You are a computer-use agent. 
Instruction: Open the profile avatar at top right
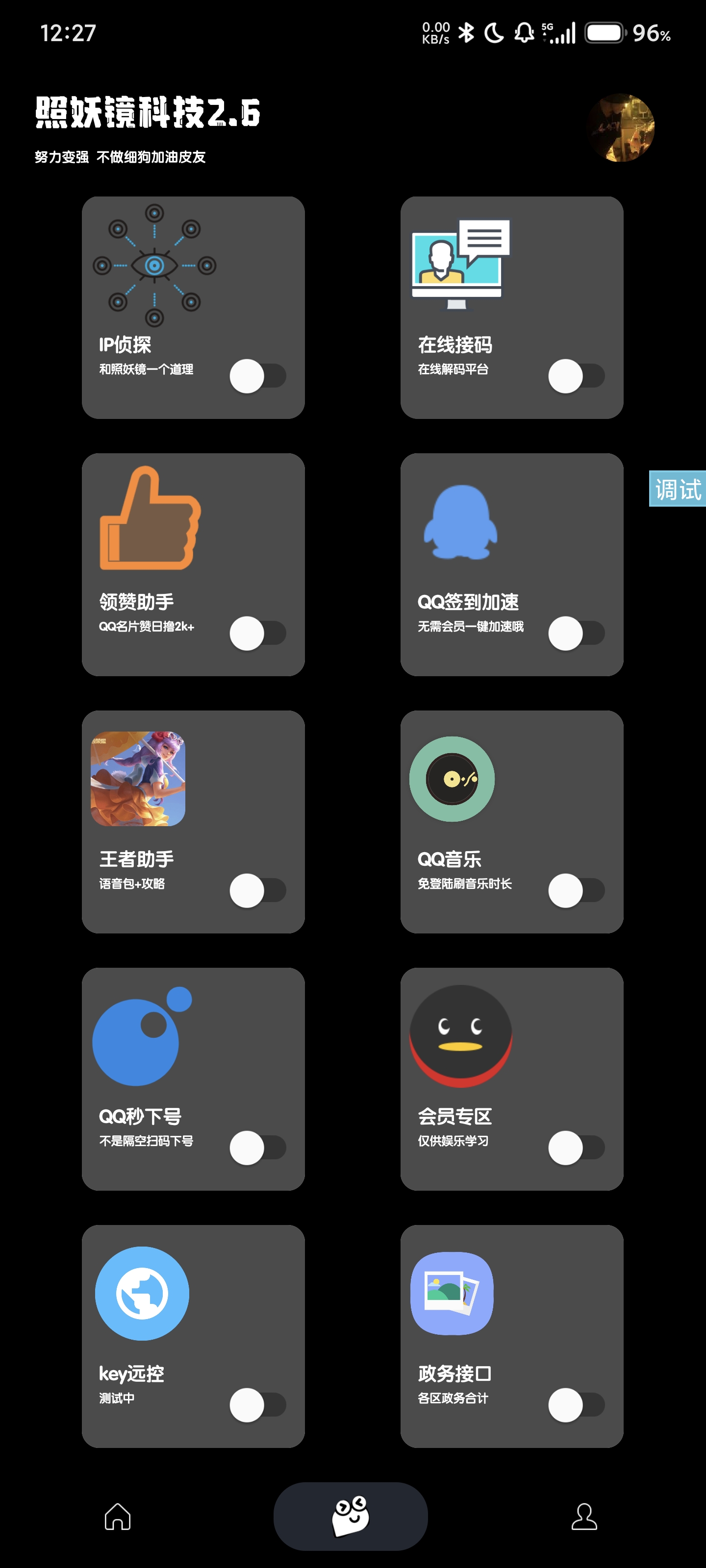[621, 128]
